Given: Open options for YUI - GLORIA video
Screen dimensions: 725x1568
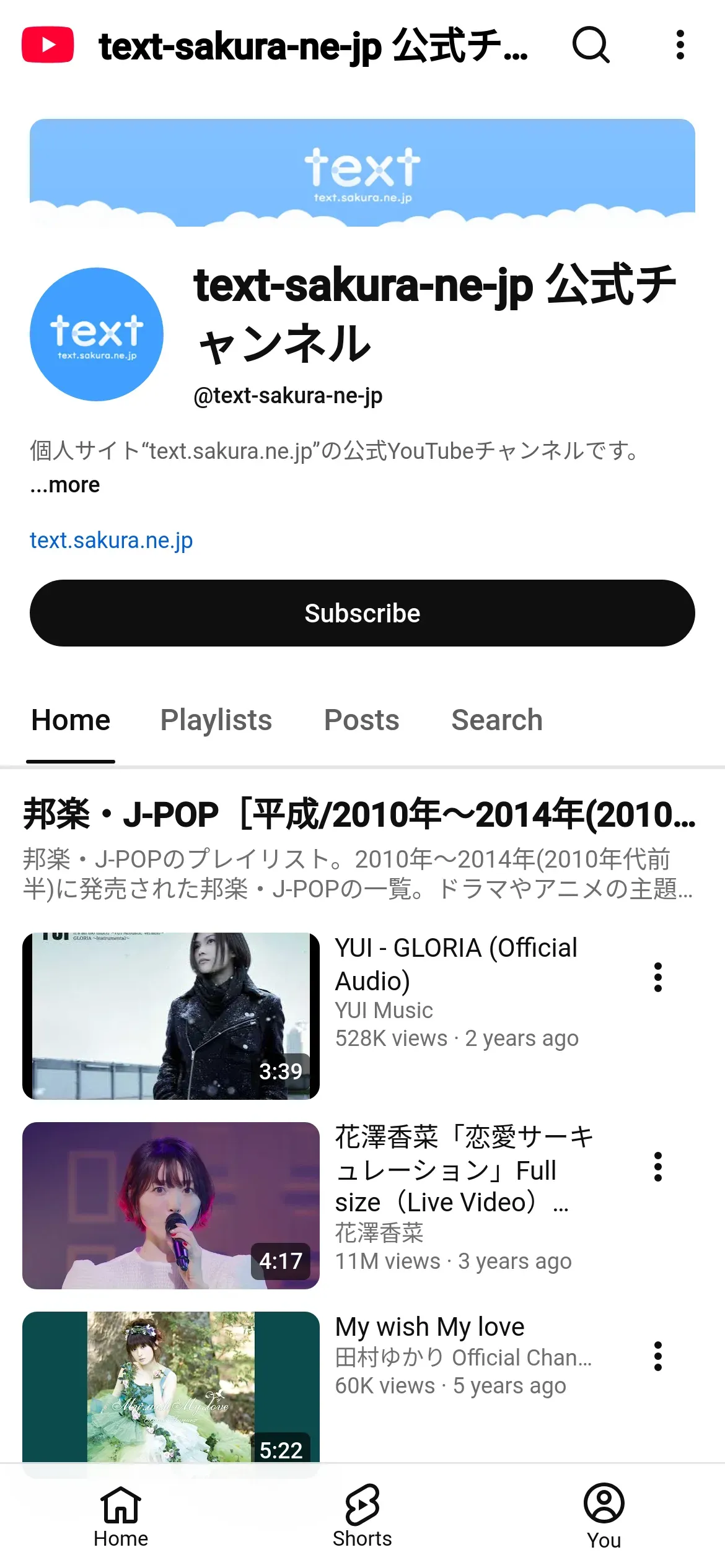Looking at the screenshot, I should (x=658, y=977).
